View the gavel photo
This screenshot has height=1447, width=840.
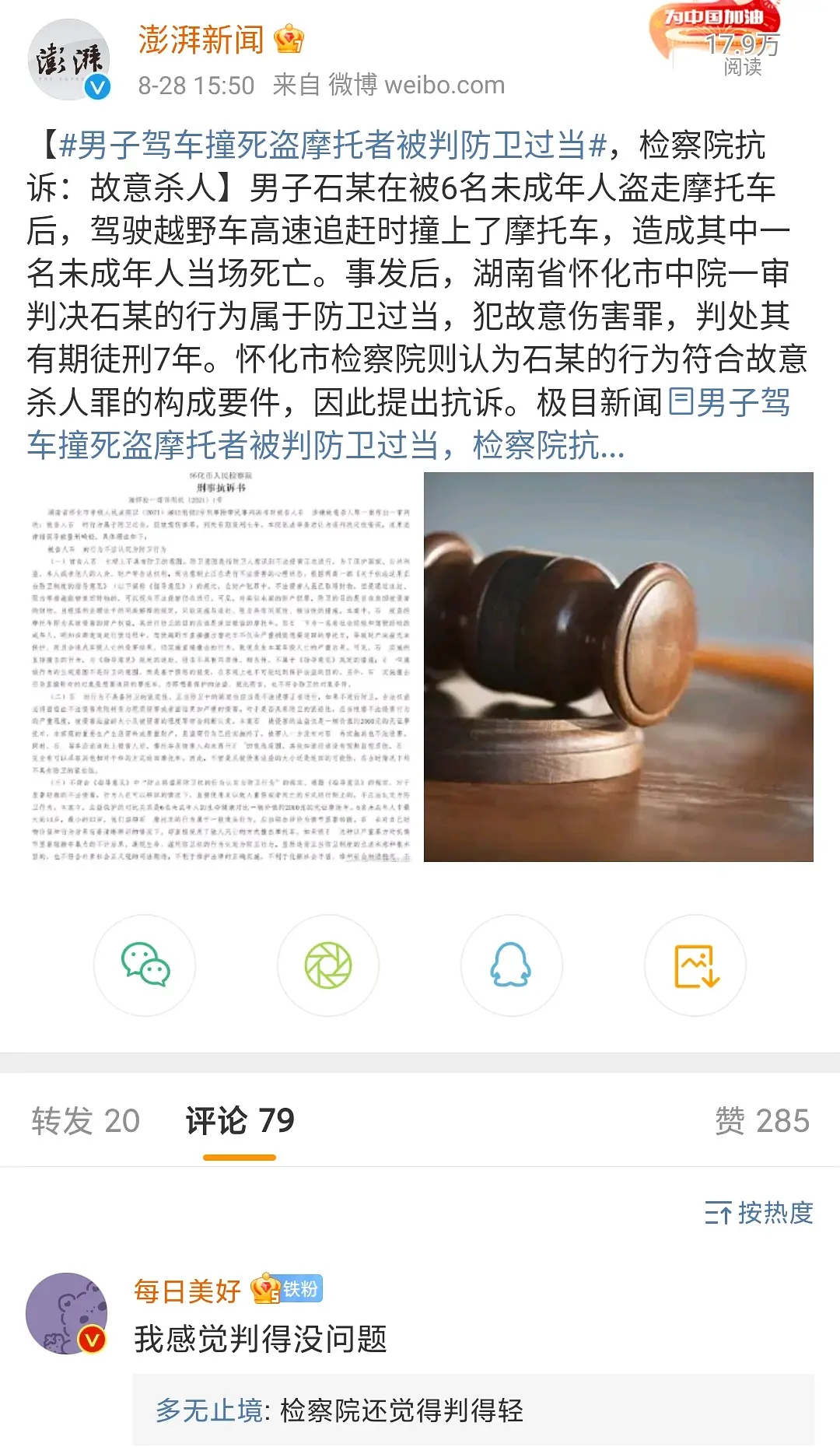point(618,667)
